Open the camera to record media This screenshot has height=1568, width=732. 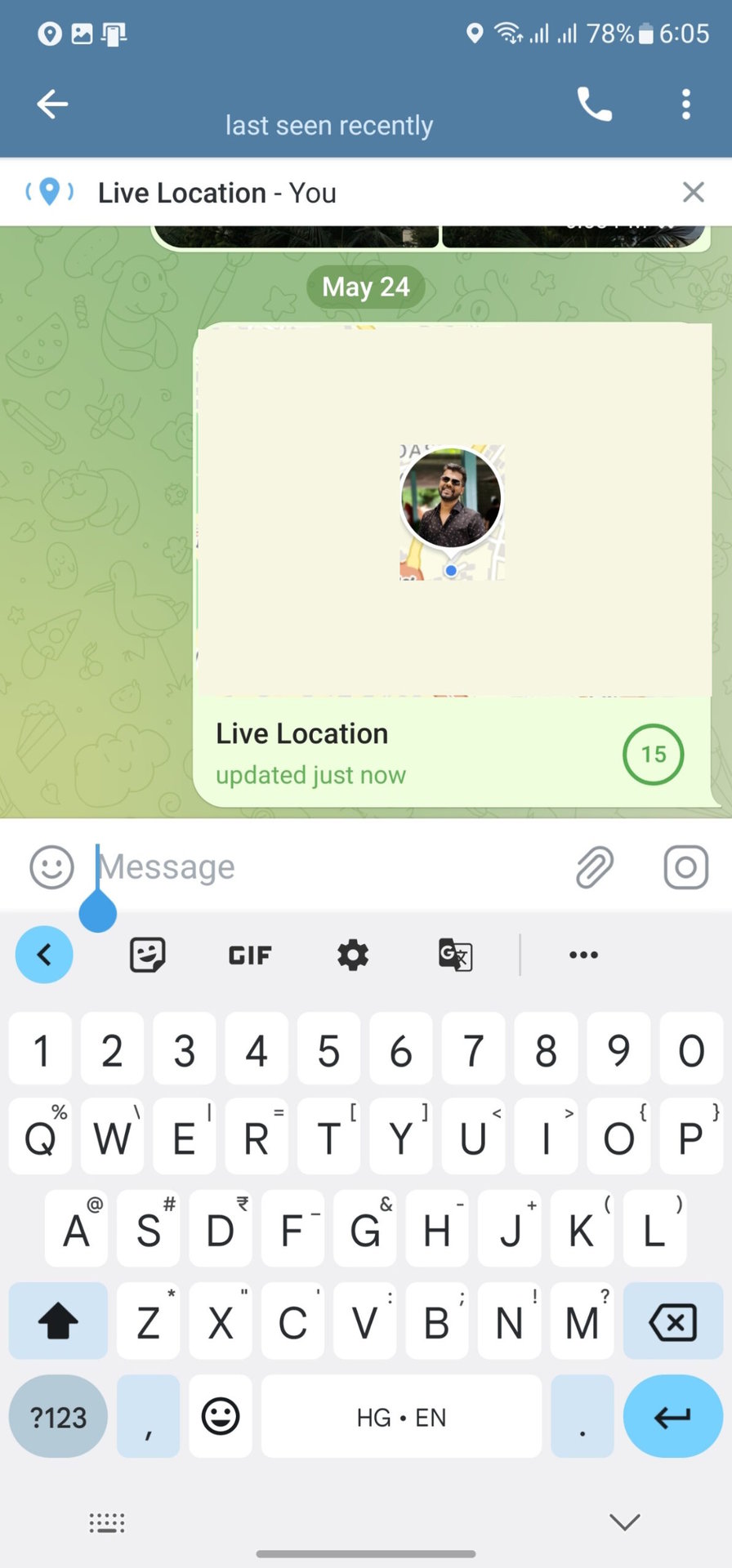(x=685, y=866)
